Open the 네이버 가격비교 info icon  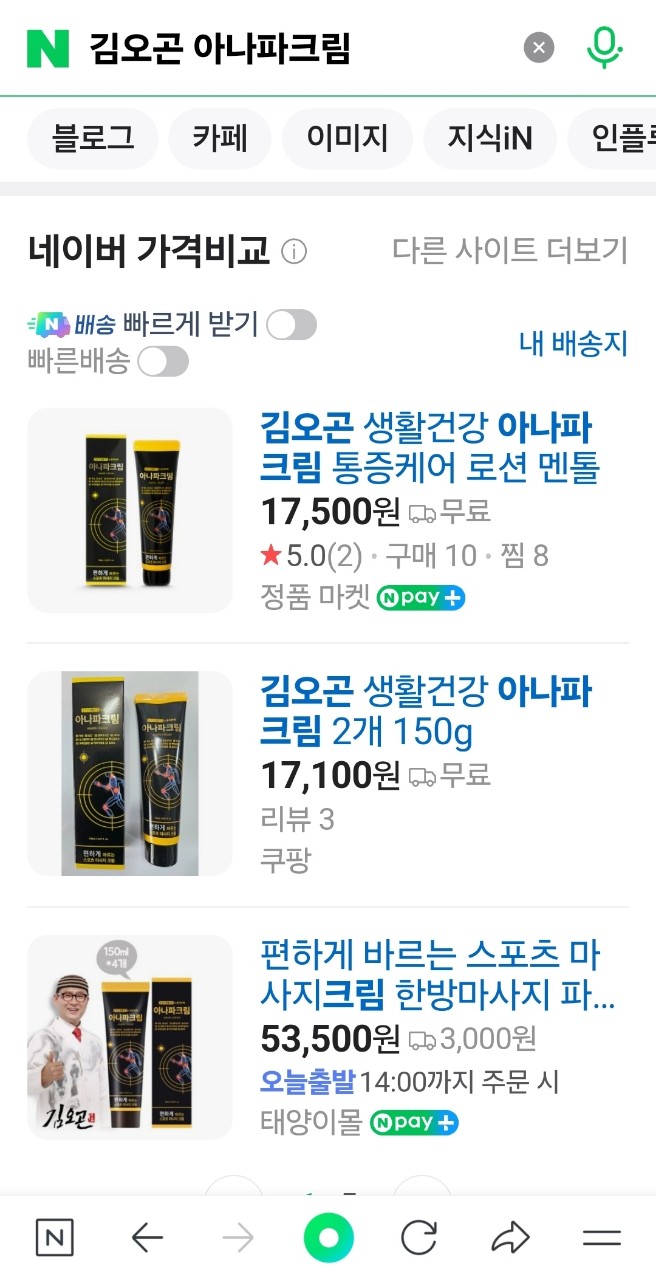[x=294, y=251]
